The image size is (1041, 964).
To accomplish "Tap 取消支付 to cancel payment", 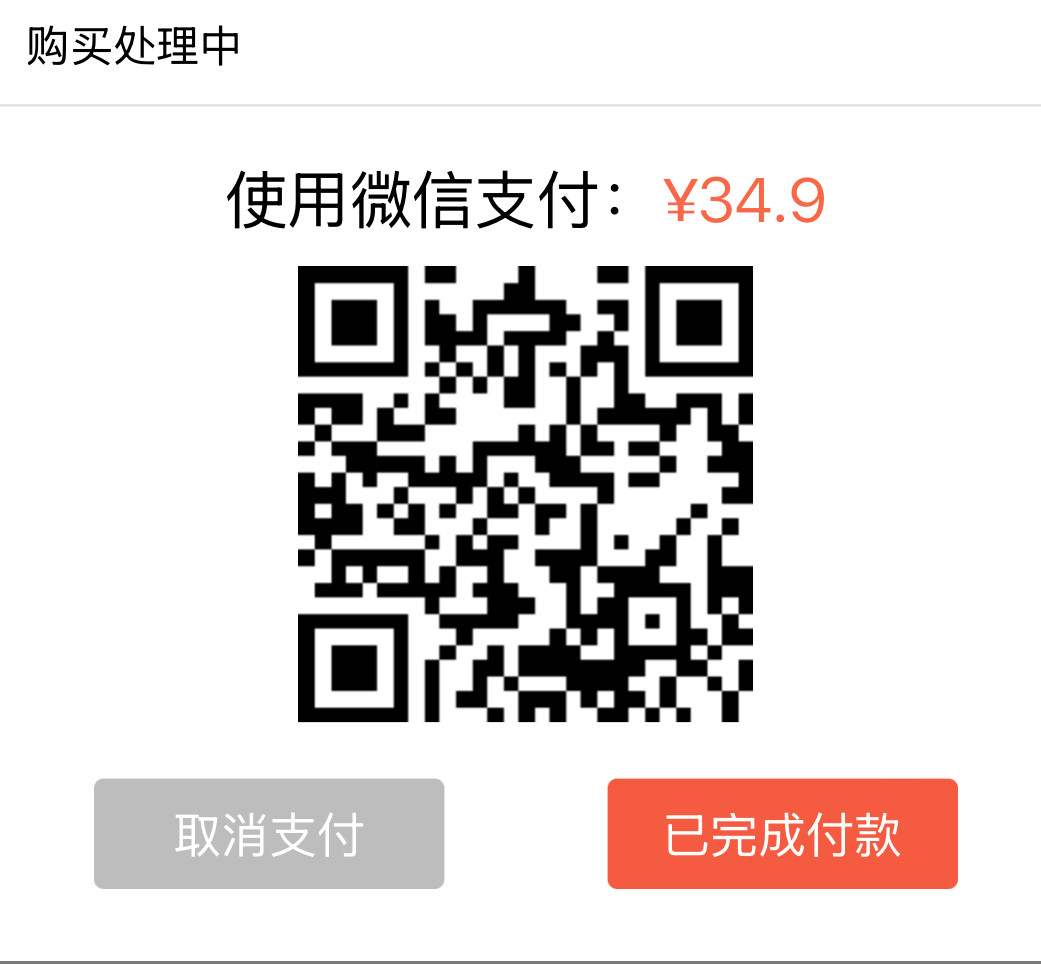I will (269, 834).
